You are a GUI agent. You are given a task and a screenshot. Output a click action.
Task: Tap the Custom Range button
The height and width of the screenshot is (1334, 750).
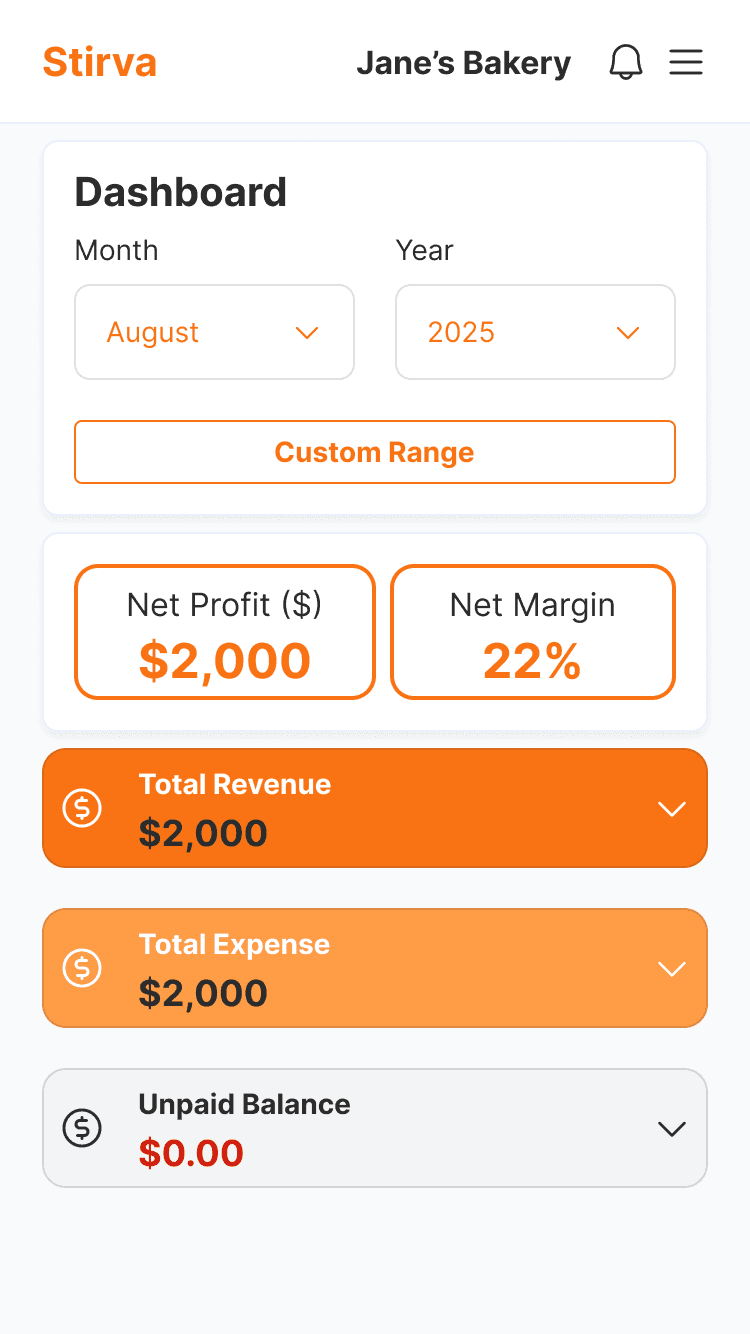tap(375, 452)
